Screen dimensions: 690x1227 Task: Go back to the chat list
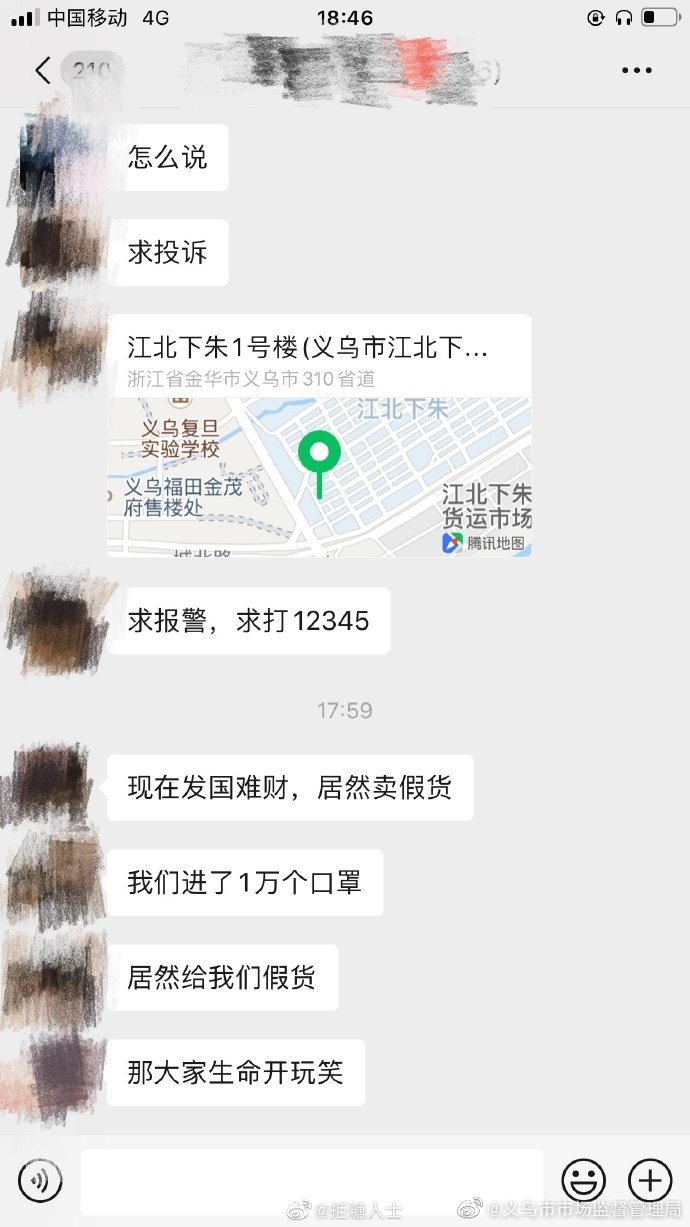click(x=42, y=70)
